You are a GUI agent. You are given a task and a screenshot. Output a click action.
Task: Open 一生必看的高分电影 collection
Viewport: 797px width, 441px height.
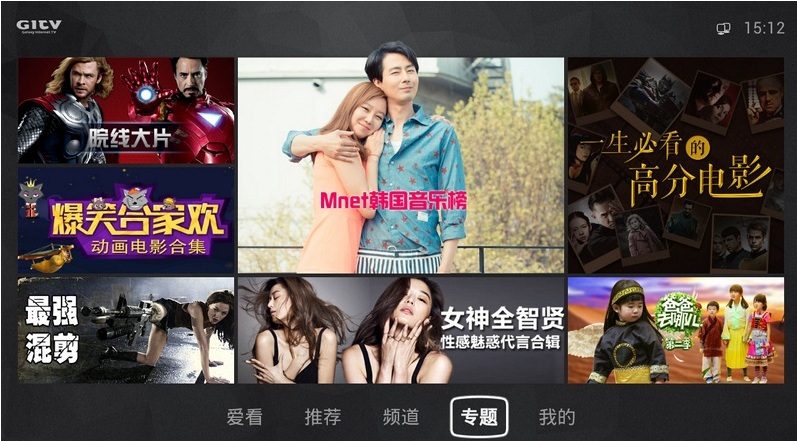[x=675, y=165]
